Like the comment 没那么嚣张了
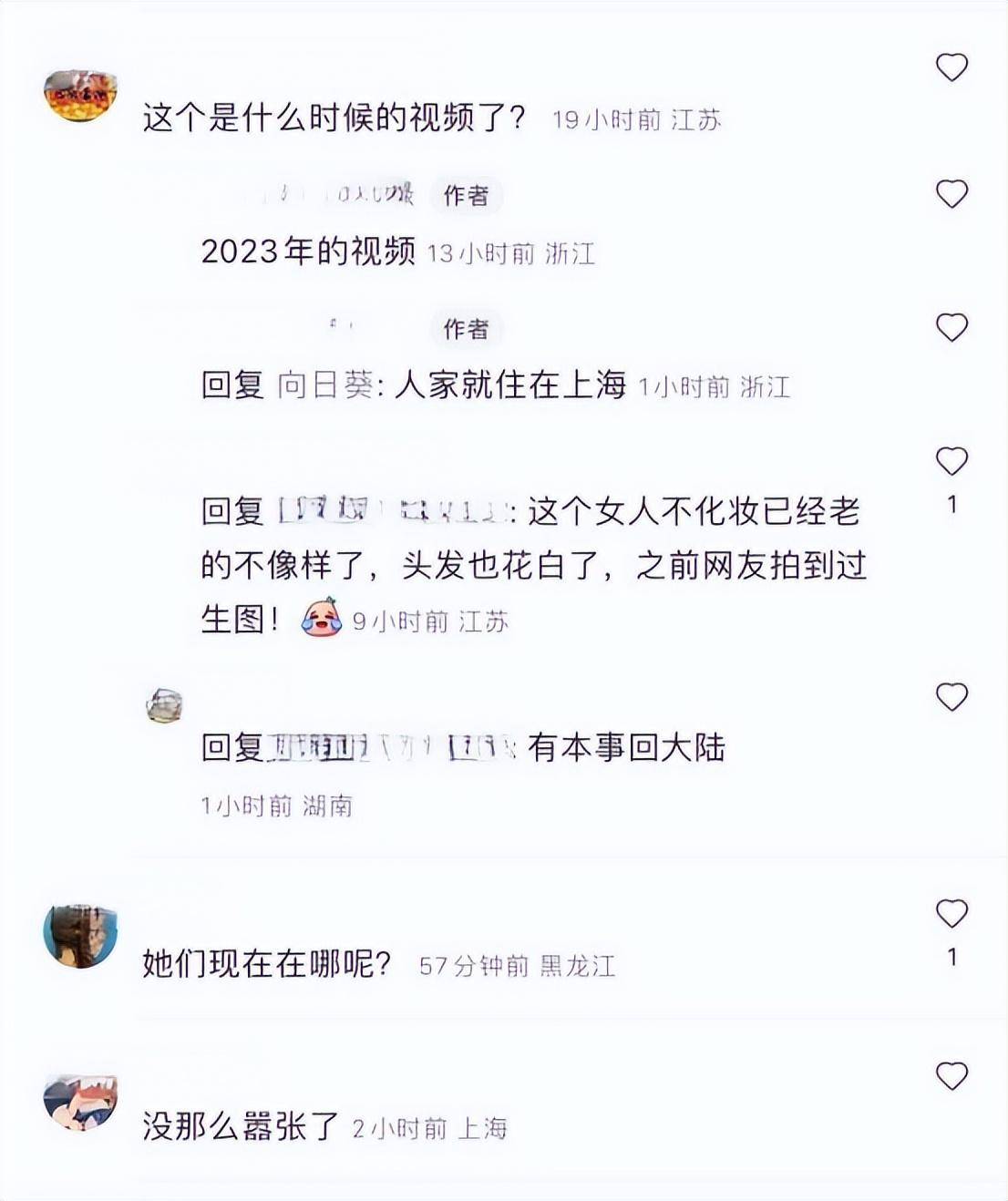The width and height of the screenshot is (1008, 1201). click(x=951, y=1077)
